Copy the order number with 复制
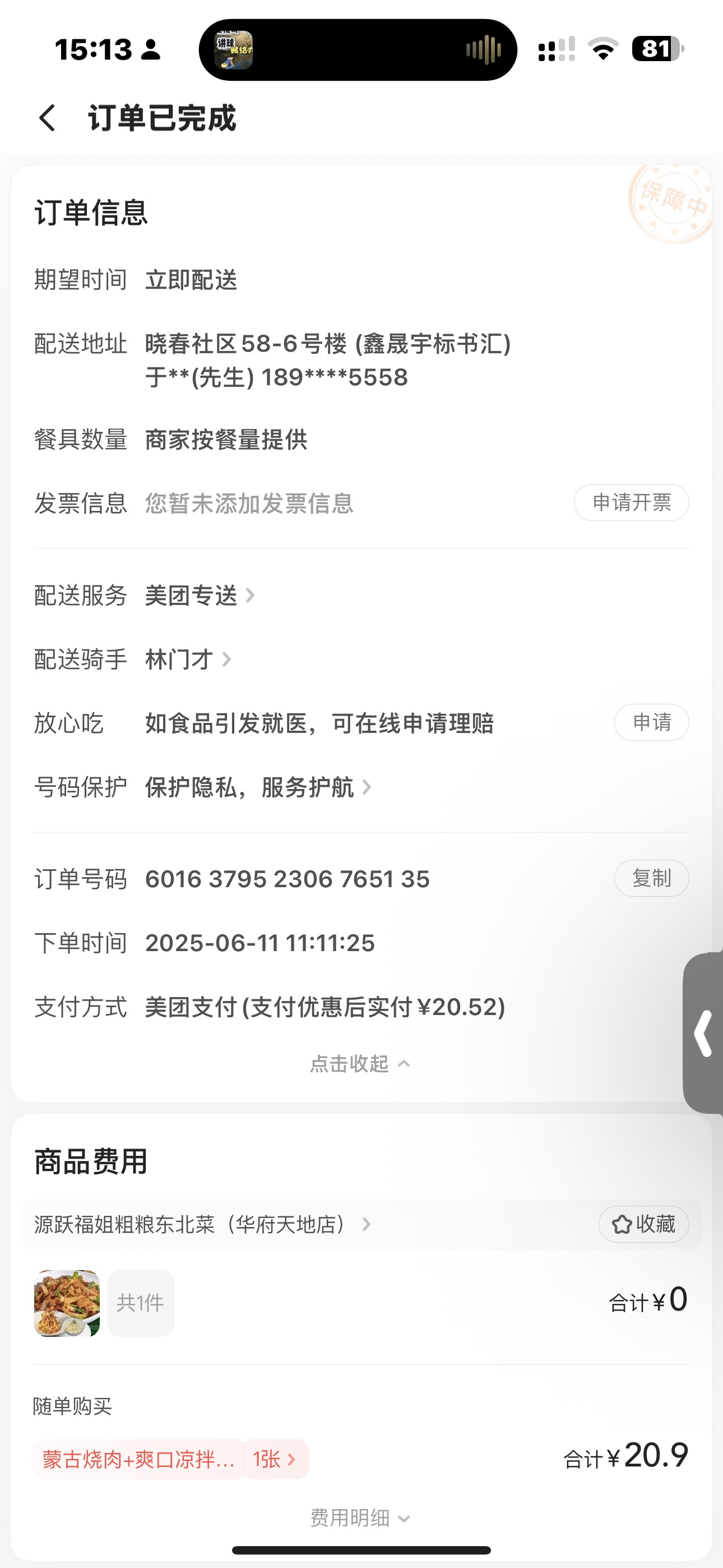This screenshot has height=1568, width=723. [x=651, y=878]
